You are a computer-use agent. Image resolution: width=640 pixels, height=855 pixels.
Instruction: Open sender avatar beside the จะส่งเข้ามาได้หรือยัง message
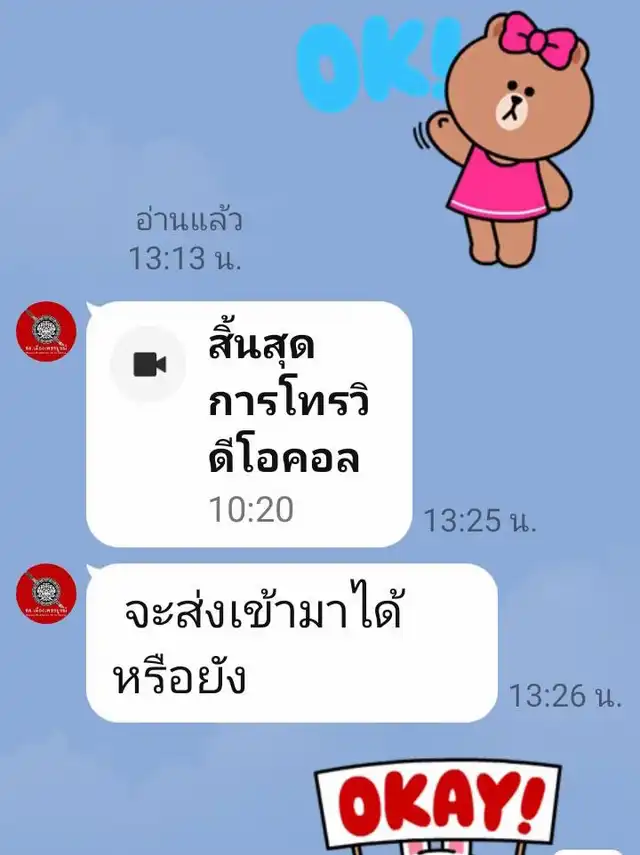(46, 595)
